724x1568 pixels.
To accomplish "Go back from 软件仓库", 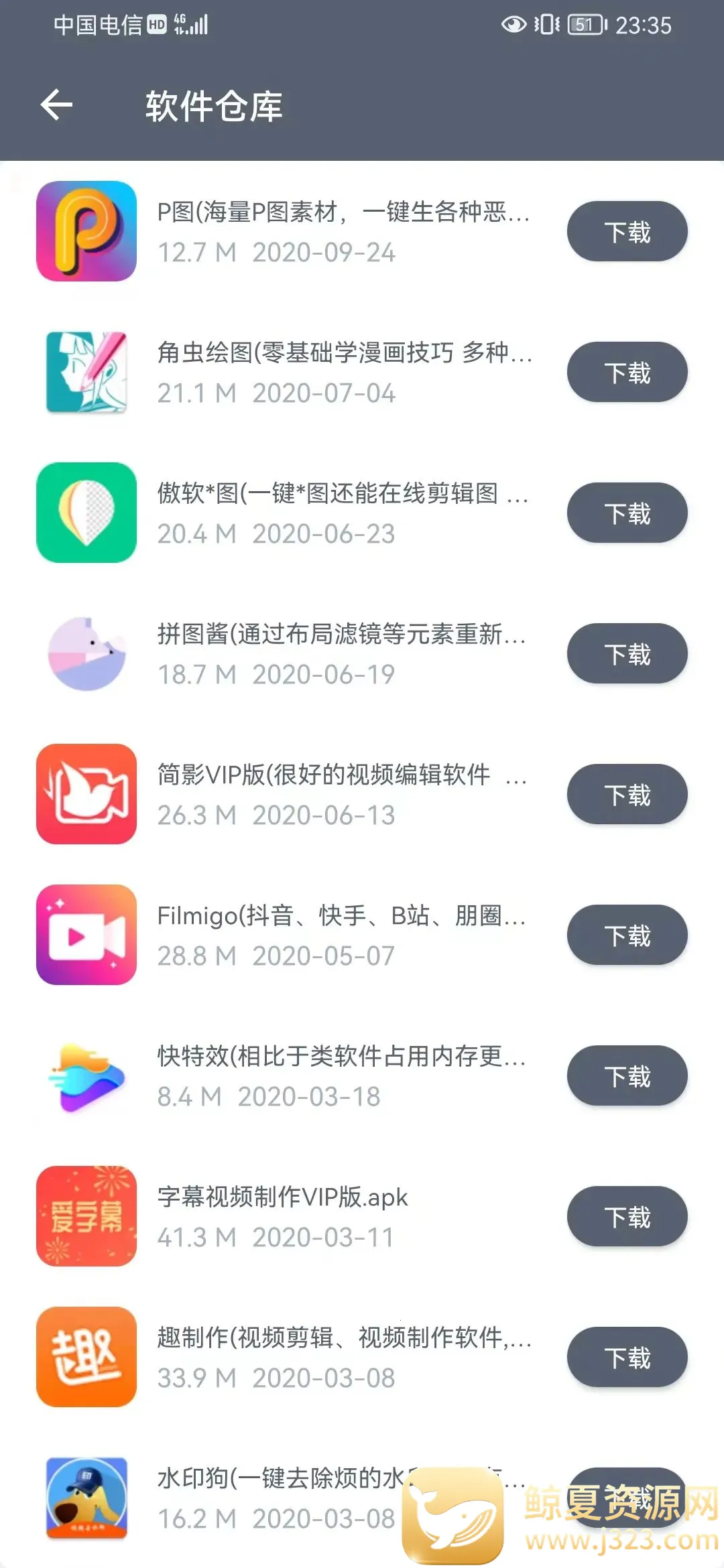I will 57,105.
